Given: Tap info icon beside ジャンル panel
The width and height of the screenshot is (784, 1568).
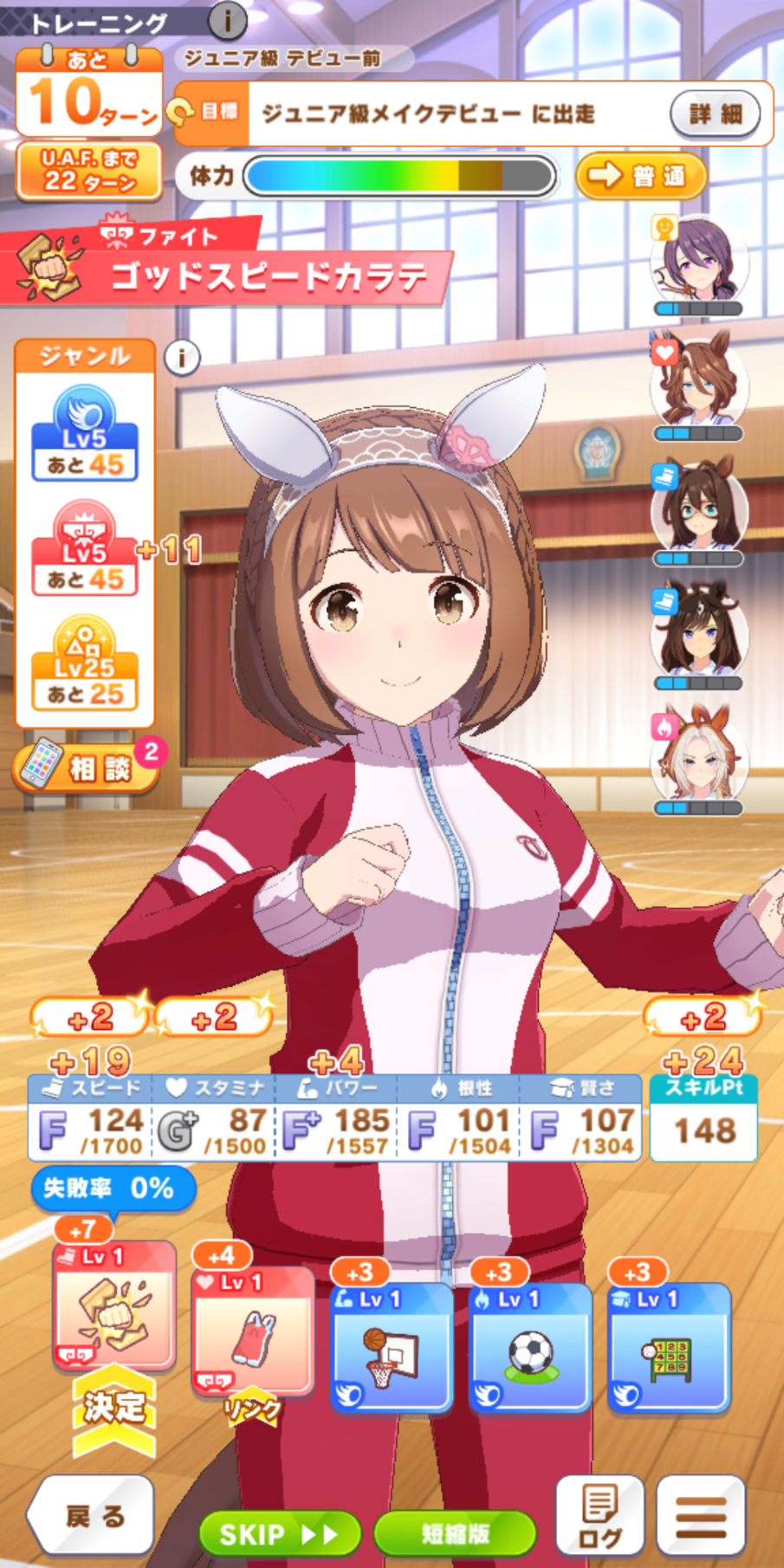Looking at the screenshot, I should tap(182, 357).
